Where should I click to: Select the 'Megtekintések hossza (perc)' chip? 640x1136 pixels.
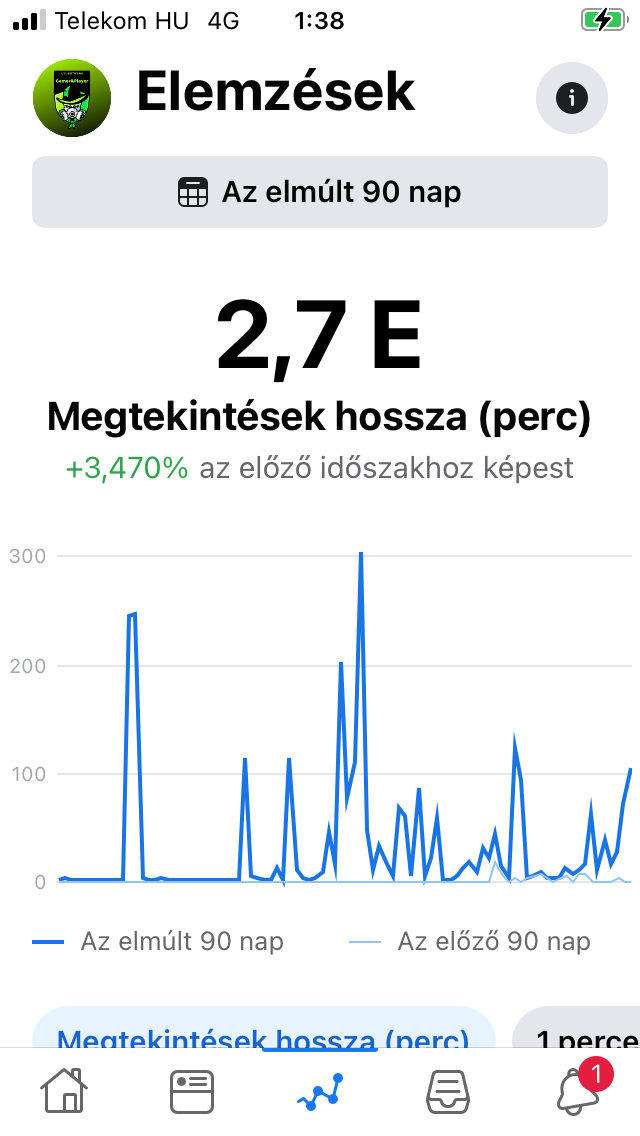(x=264, y=1027)
